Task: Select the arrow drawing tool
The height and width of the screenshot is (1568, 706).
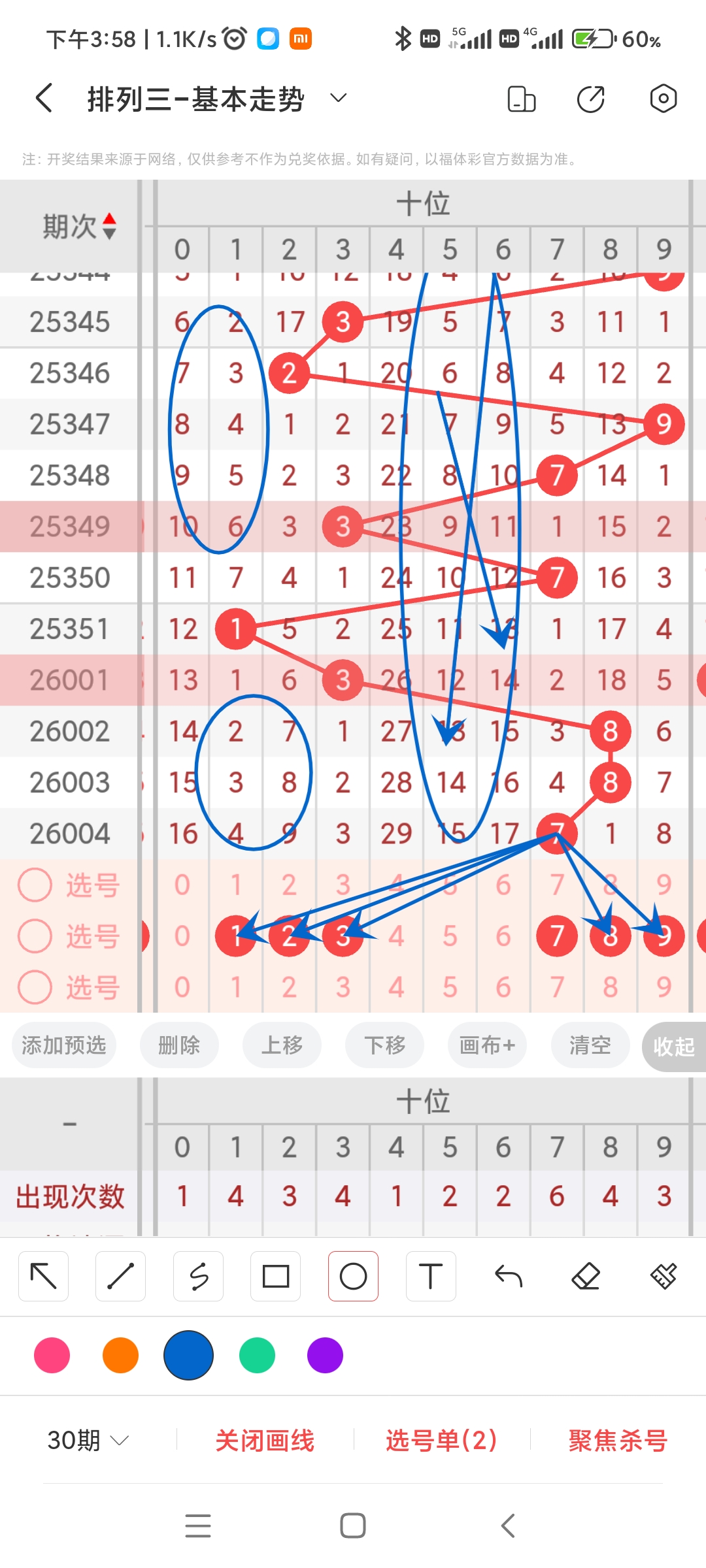Action: point(43,1275)
